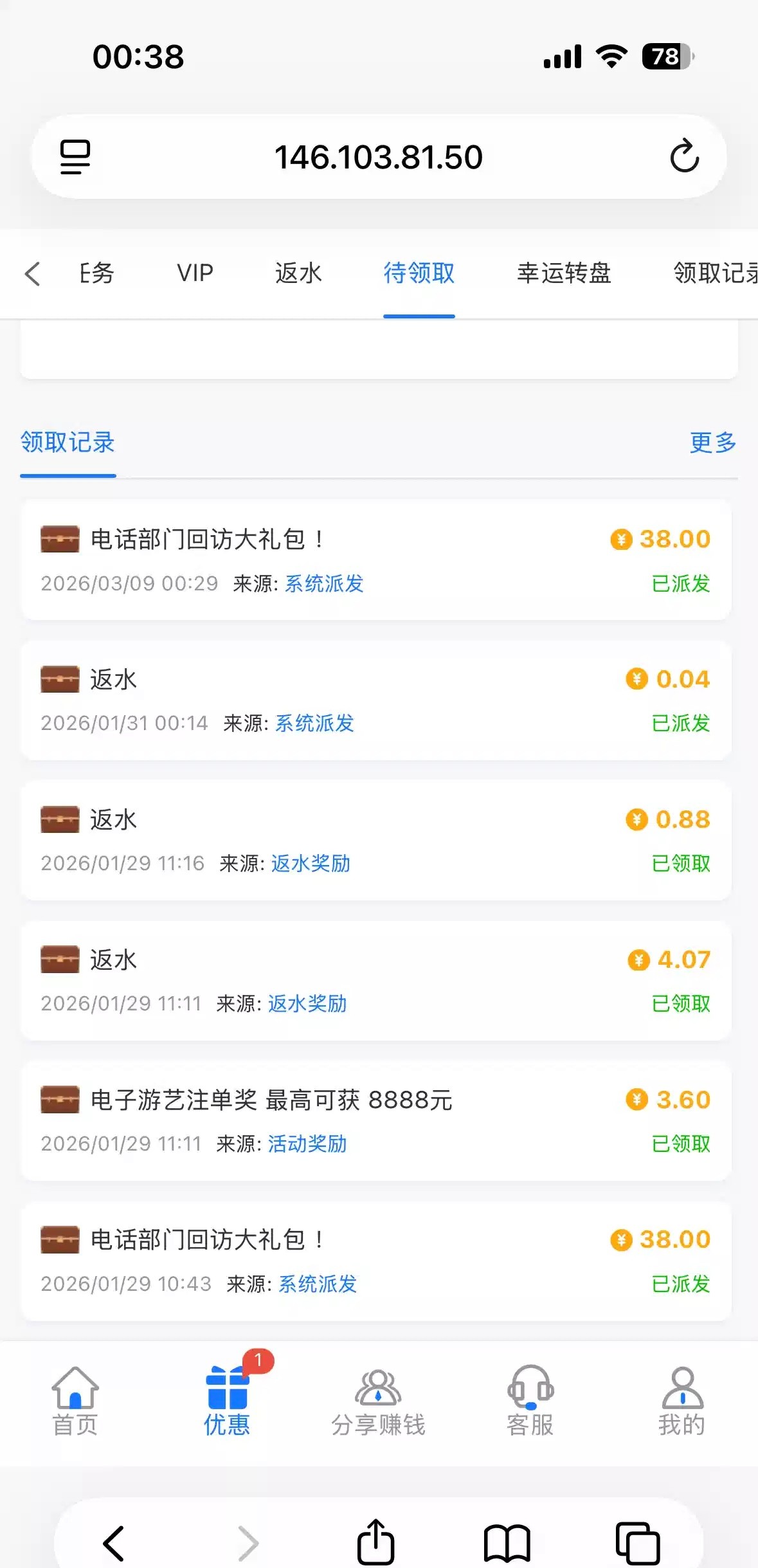
Task: Show open browser tabs
Action: point(637,1542)
